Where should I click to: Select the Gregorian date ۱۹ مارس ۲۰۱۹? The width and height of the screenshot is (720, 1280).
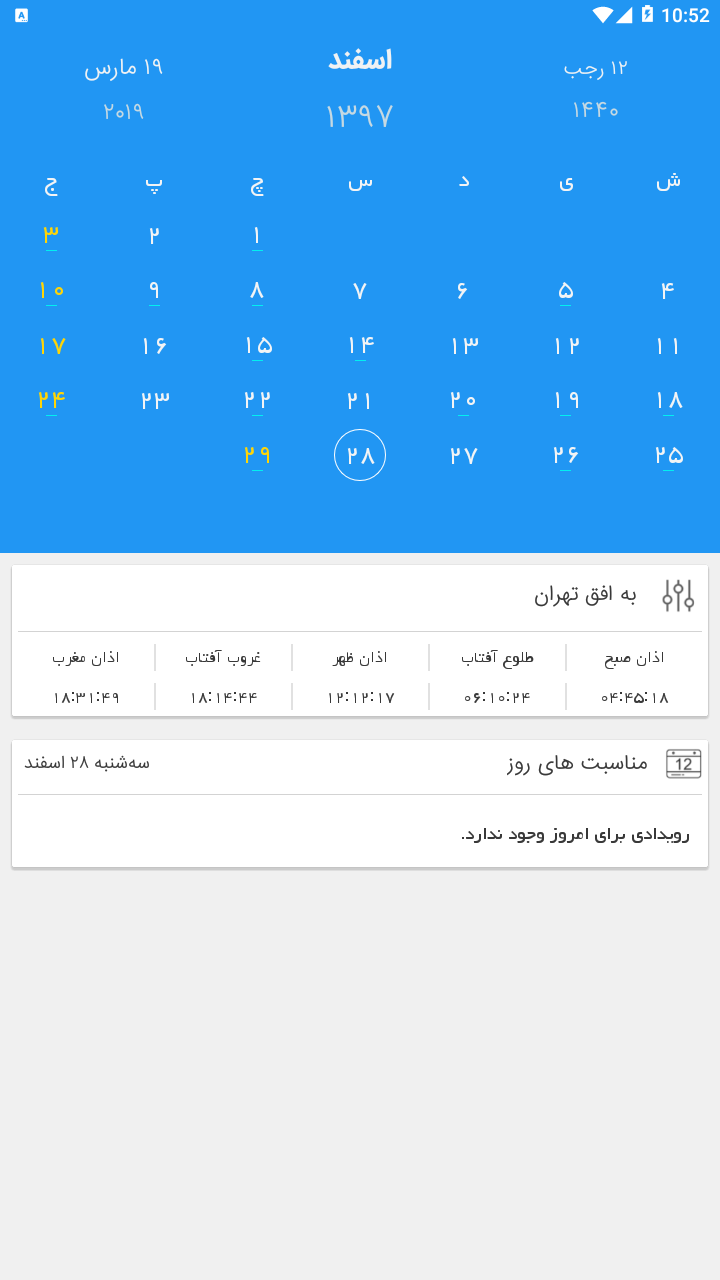click(122, 88)
